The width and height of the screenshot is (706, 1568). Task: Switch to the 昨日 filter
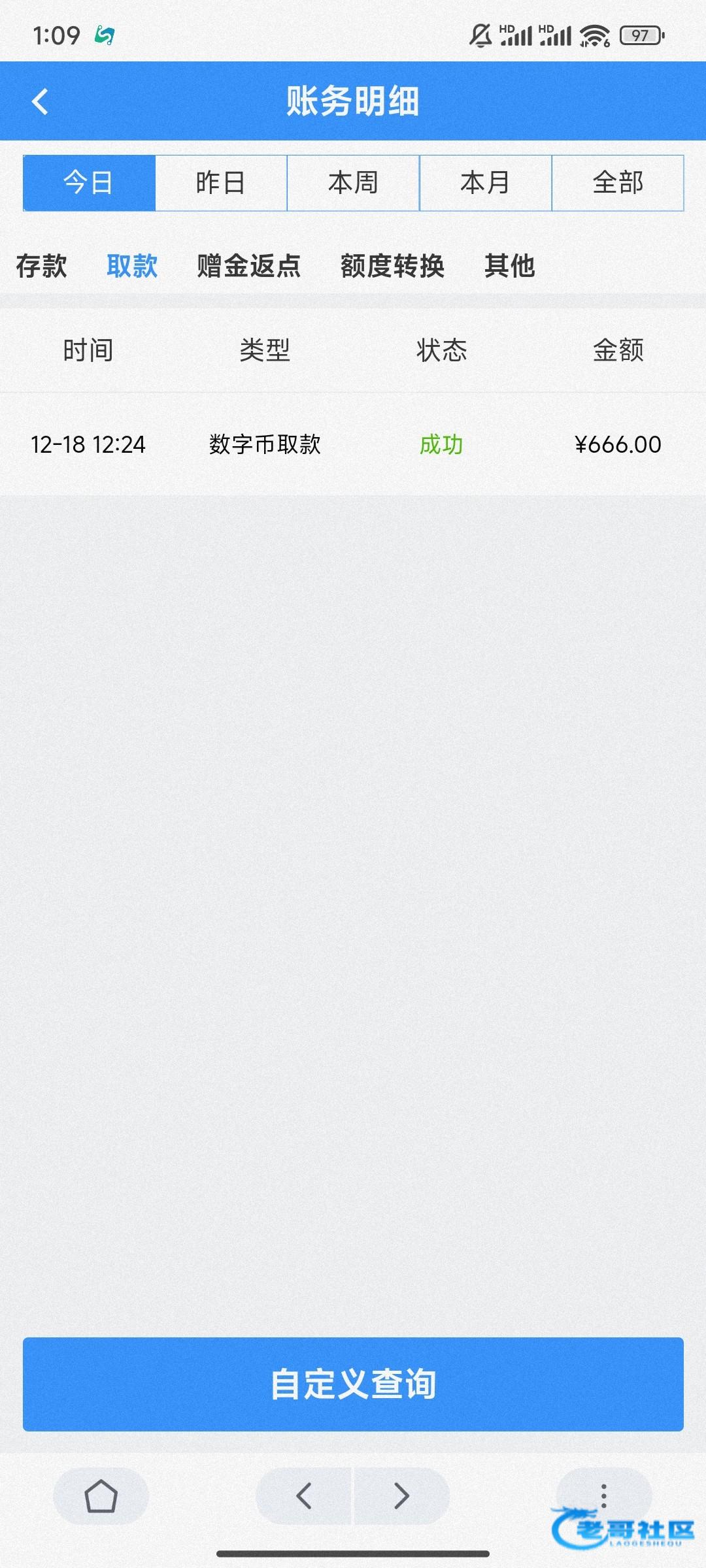tap(221, 183)
